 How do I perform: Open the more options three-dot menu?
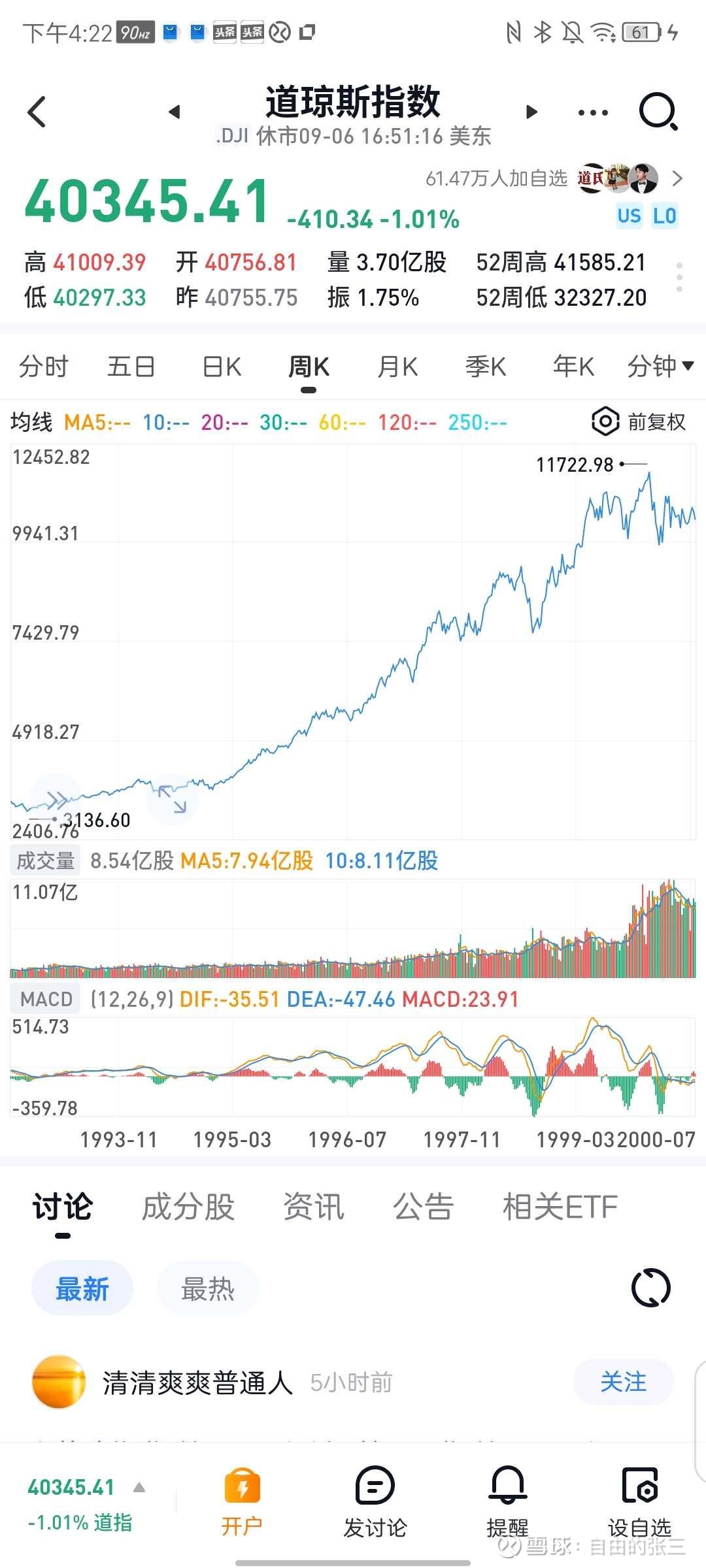(x=592, y=111)
